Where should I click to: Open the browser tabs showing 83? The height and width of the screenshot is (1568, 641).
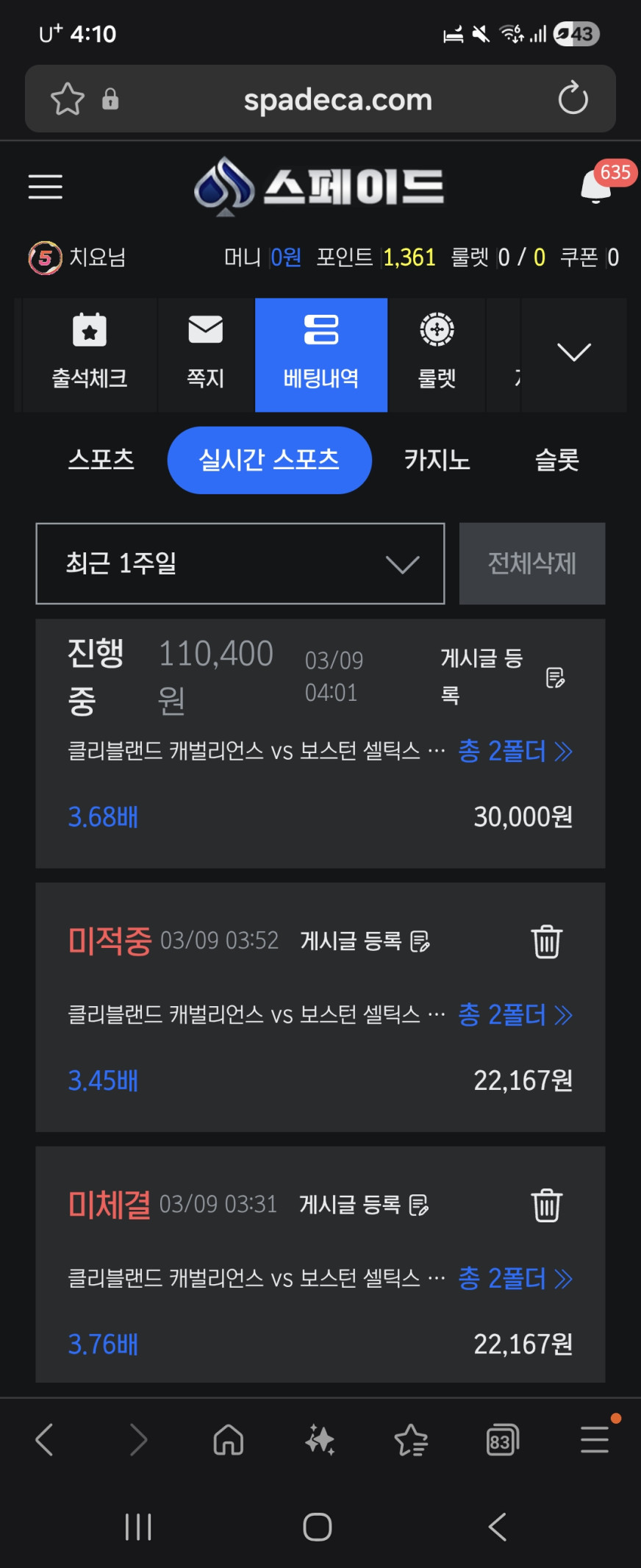pyautogui.click(x=502, y=1440)
